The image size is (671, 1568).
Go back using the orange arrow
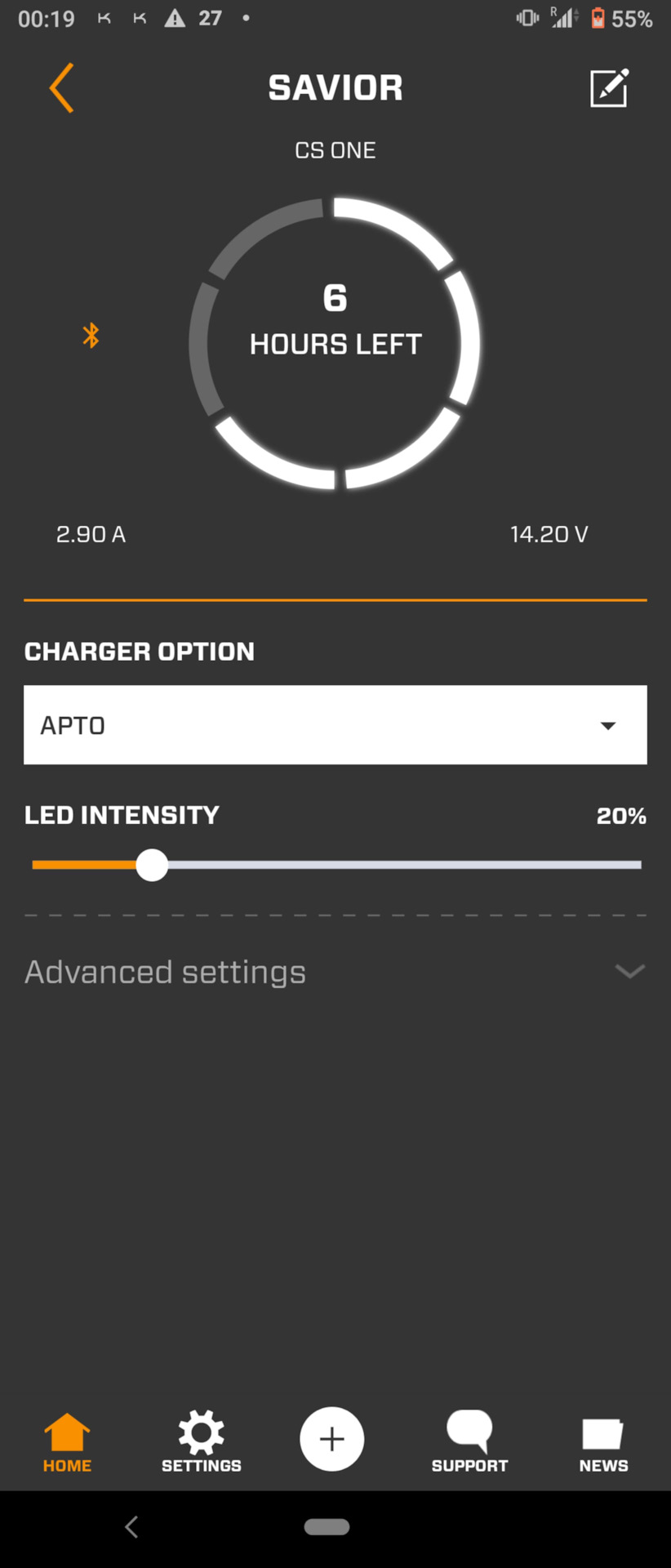62,87
